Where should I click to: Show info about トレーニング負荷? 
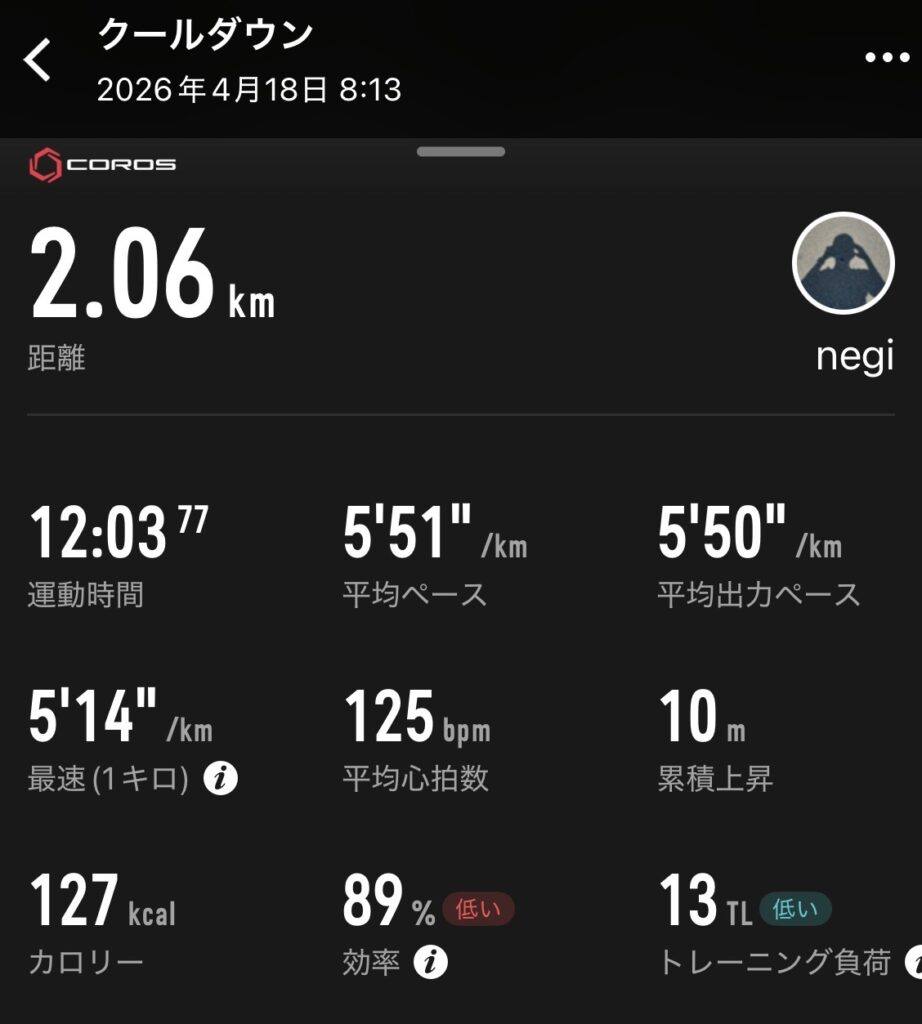[914, 963]
